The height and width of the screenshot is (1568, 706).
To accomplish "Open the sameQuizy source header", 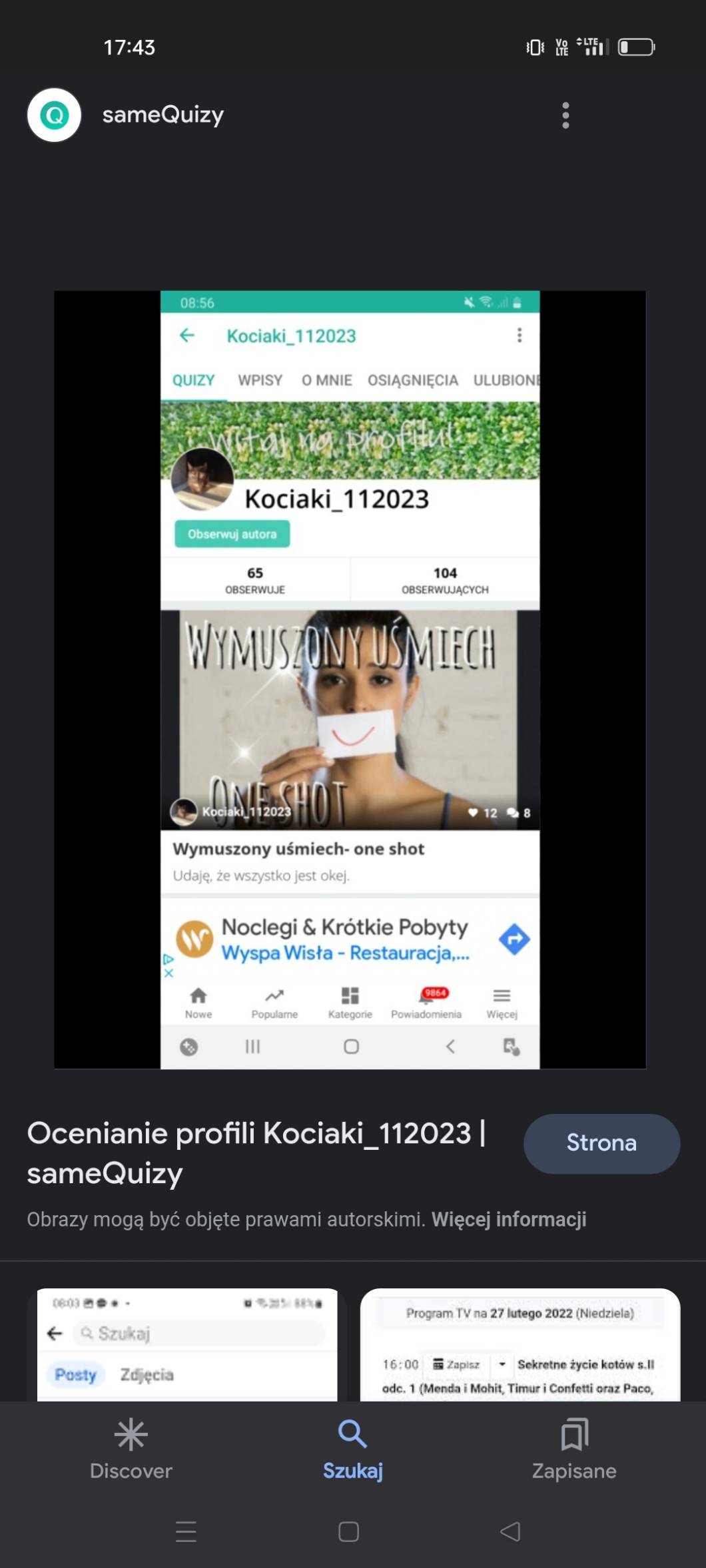I will pyautogui.click(x=163, y=115).
